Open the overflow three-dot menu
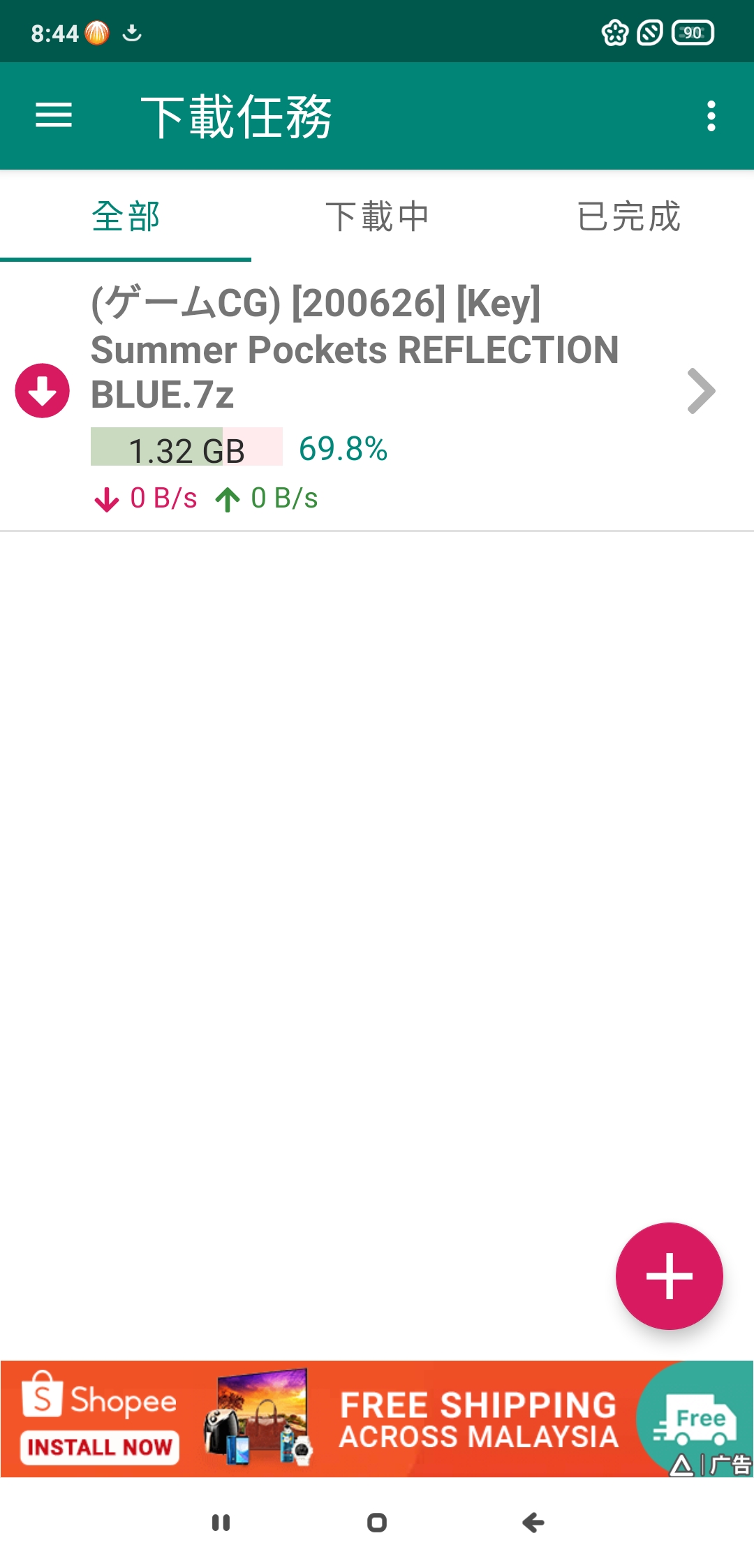 (711, 115)
